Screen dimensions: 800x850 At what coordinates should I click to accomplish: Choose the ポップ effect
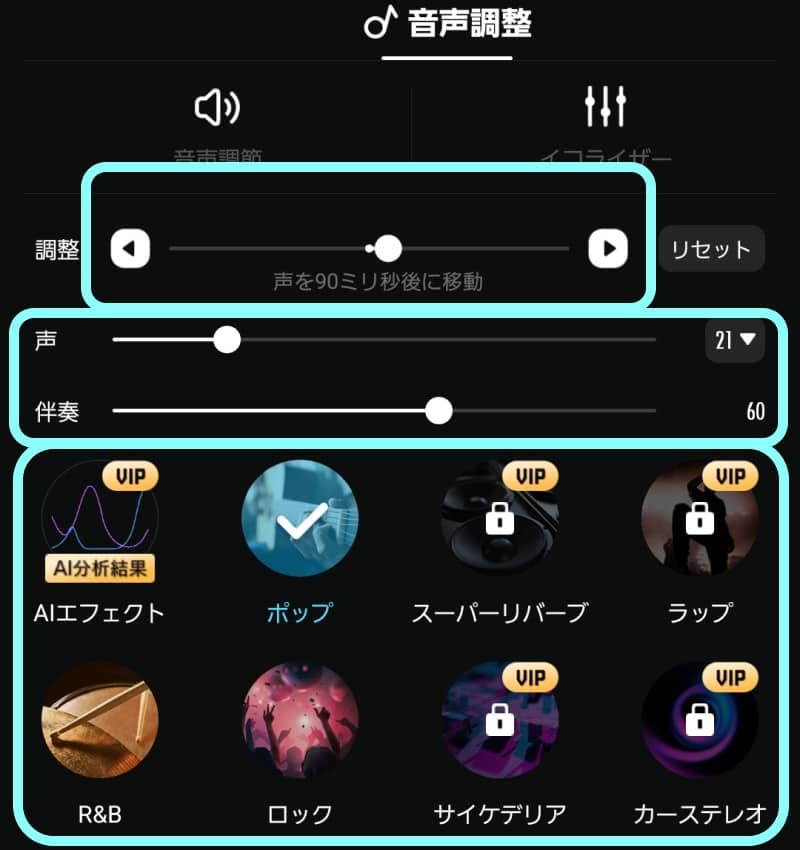(300, 518)
